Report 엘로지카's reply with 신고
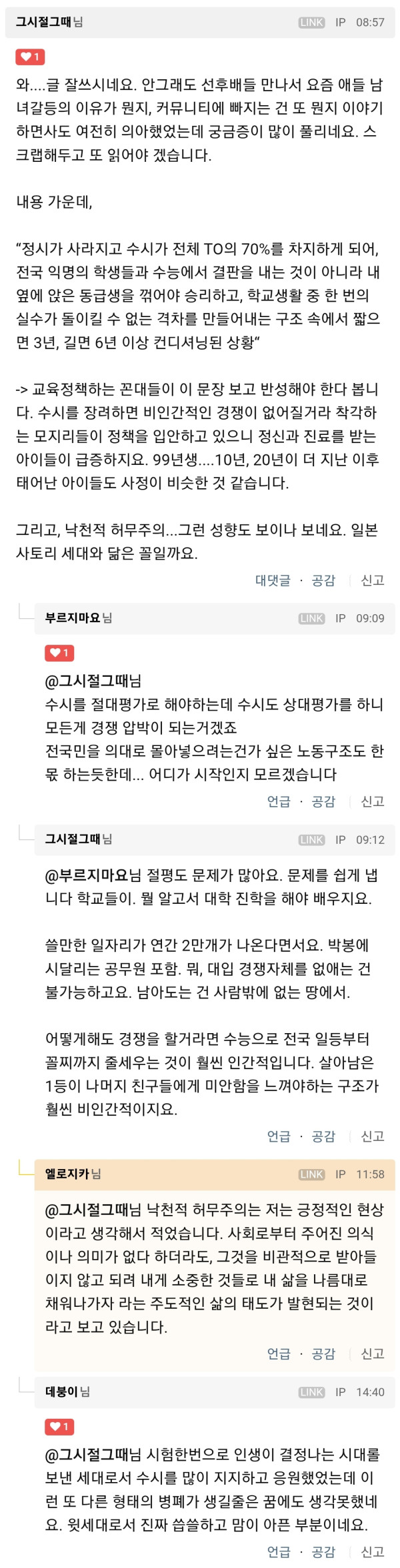The image size is (400, 1568). [372, 1354]
